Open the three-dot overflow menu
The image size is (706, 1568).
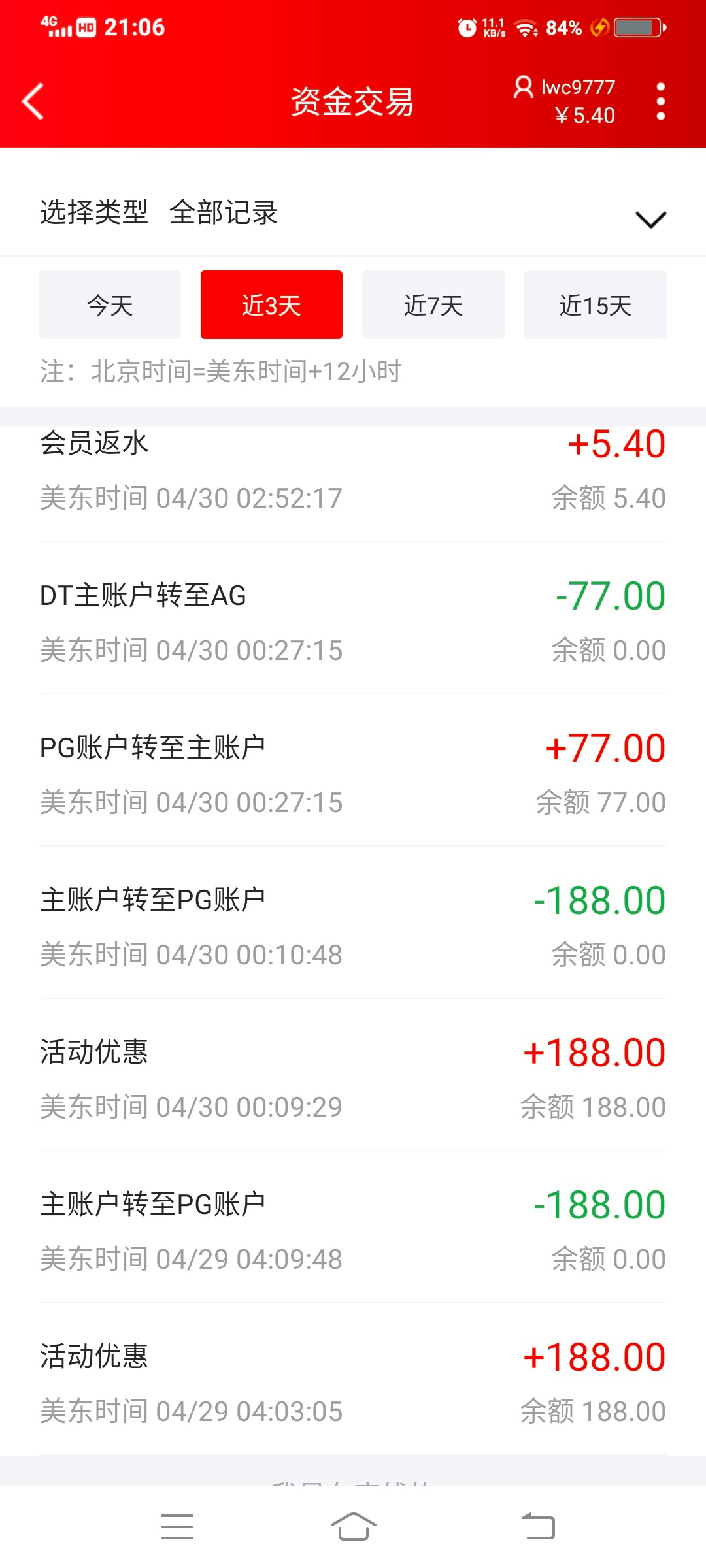[x=661, y=101]
